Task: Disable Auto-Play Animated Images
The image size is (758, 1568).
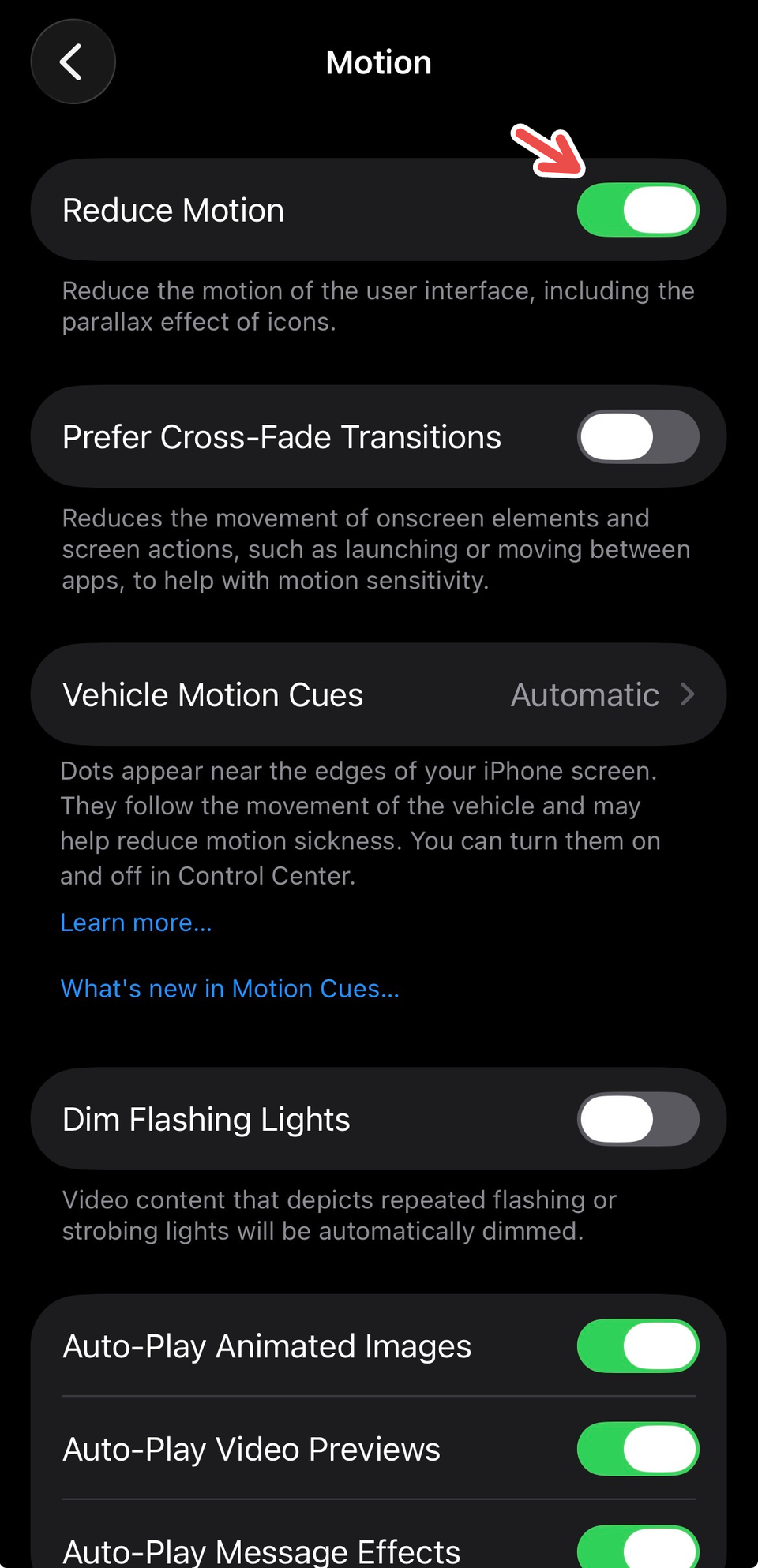Action: (x=638, y=1346)
